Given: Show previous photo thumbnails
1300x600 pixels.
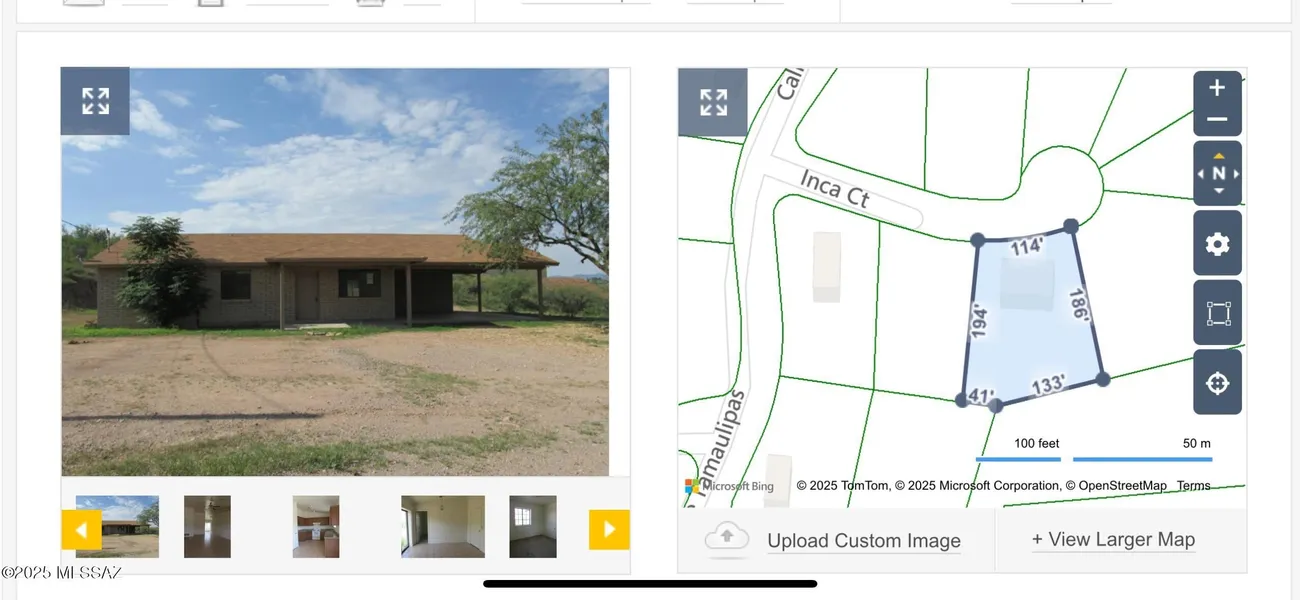Looking at the screenshot, I should pos(82,529).
